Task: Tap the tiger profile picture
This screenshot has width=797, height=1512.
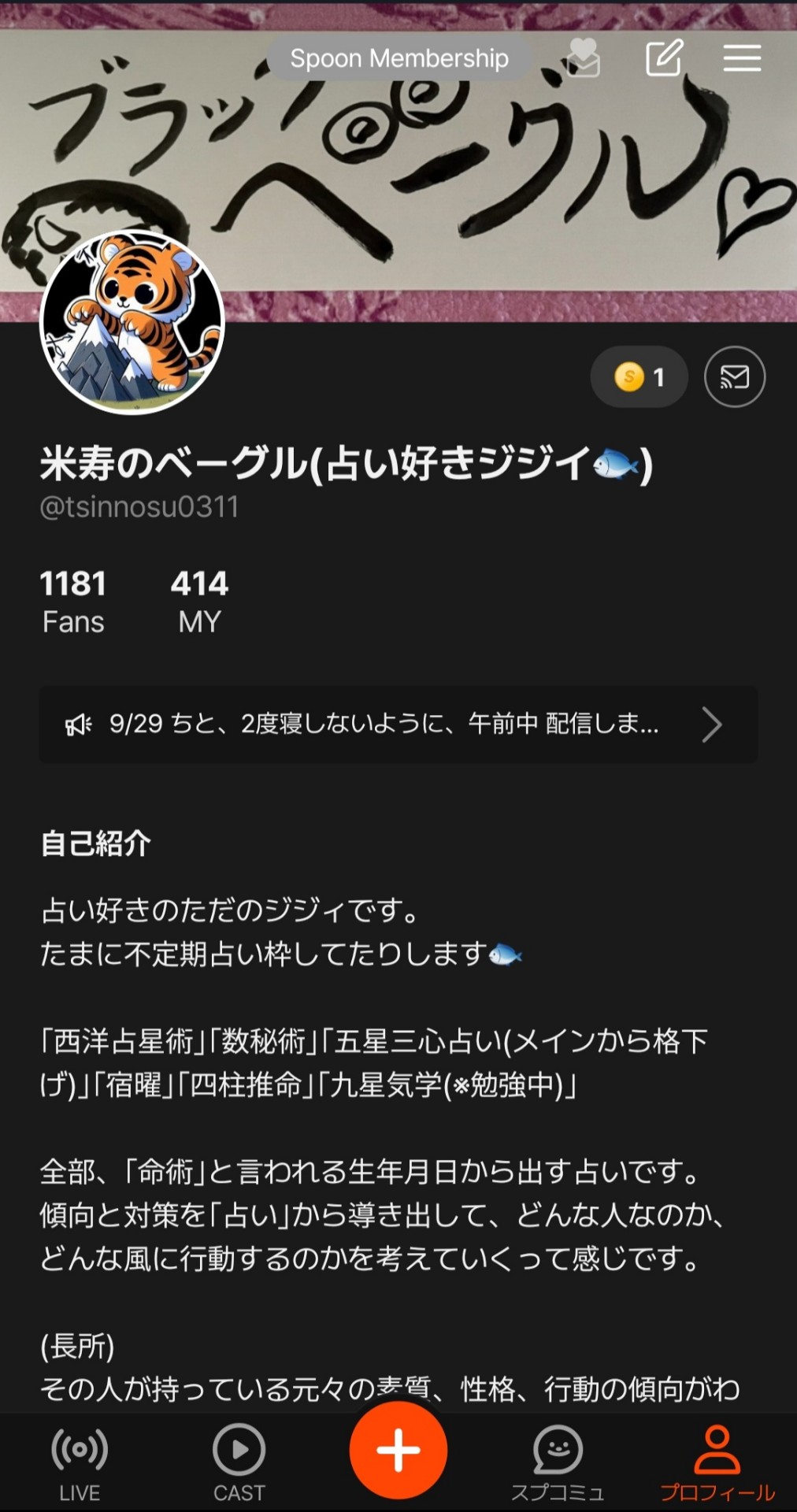Action: [132, 322]
